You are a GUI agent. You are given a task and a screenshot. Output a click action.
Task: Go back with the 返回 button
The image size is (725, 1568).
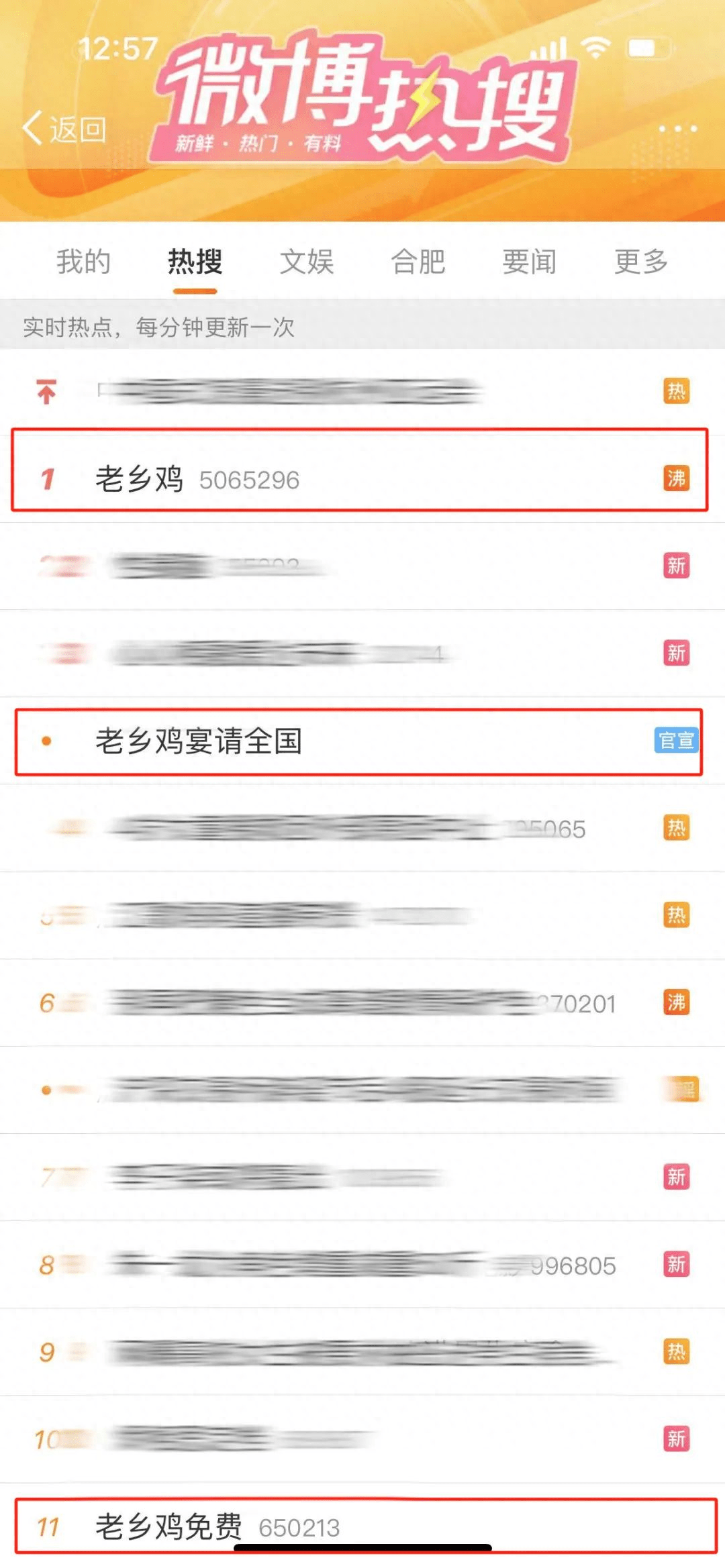point(64,128)
